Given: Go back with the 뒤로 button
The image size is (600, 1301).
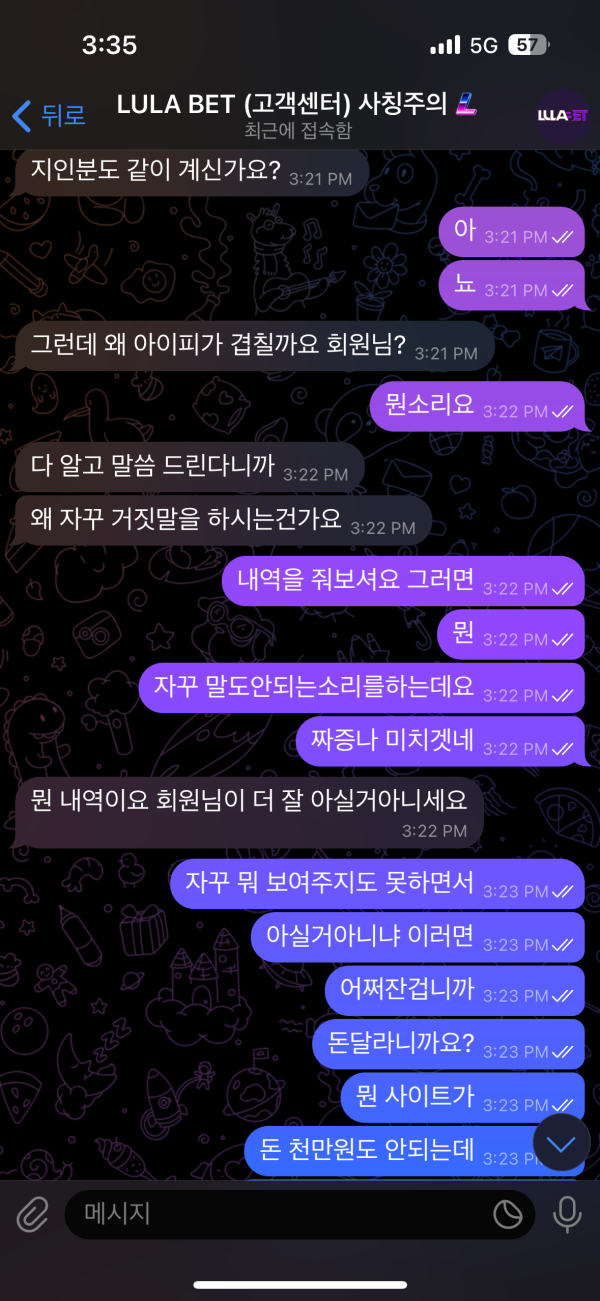Looking at the screenshot, I should (48, 116).
